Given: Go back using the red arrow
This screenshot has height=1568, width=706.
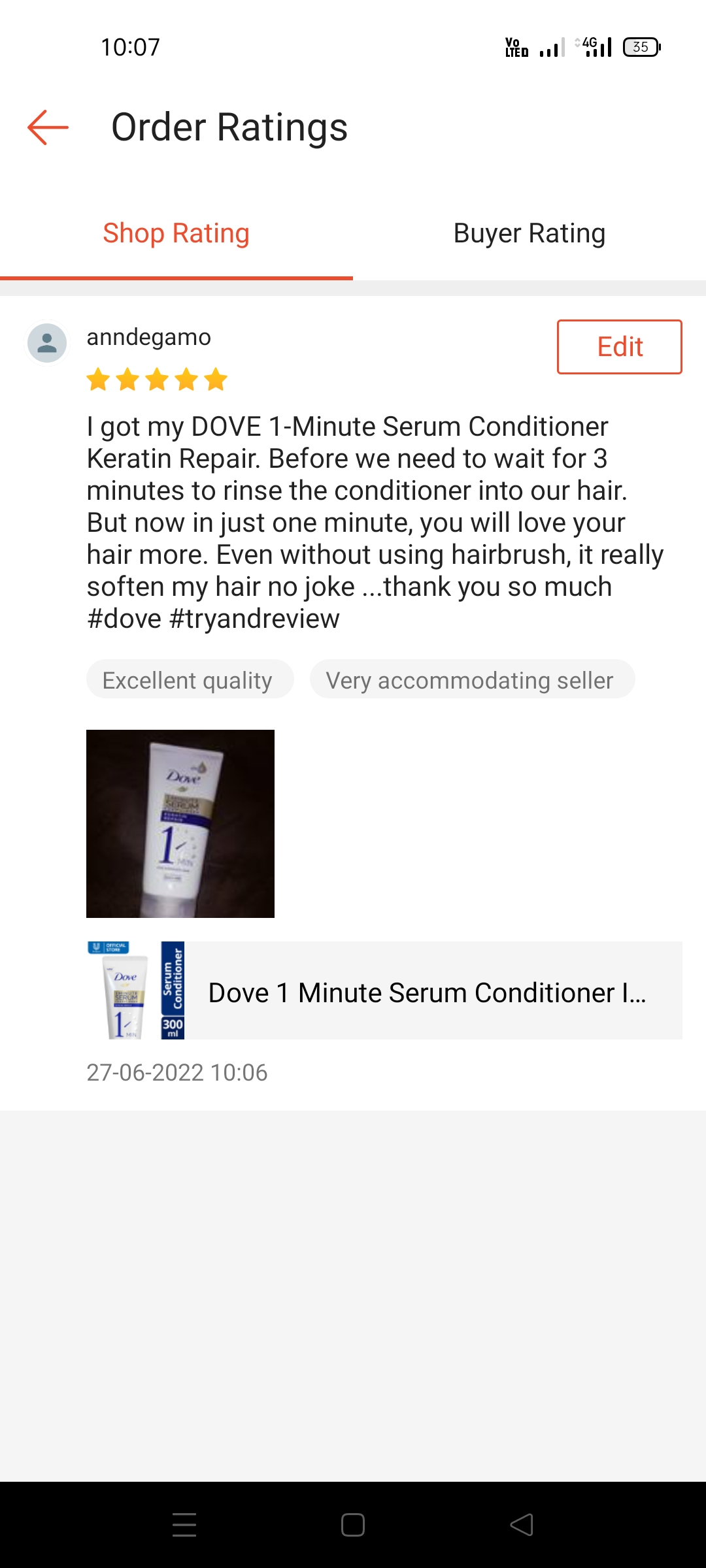Looking at the screenshot, I should 48,127.
